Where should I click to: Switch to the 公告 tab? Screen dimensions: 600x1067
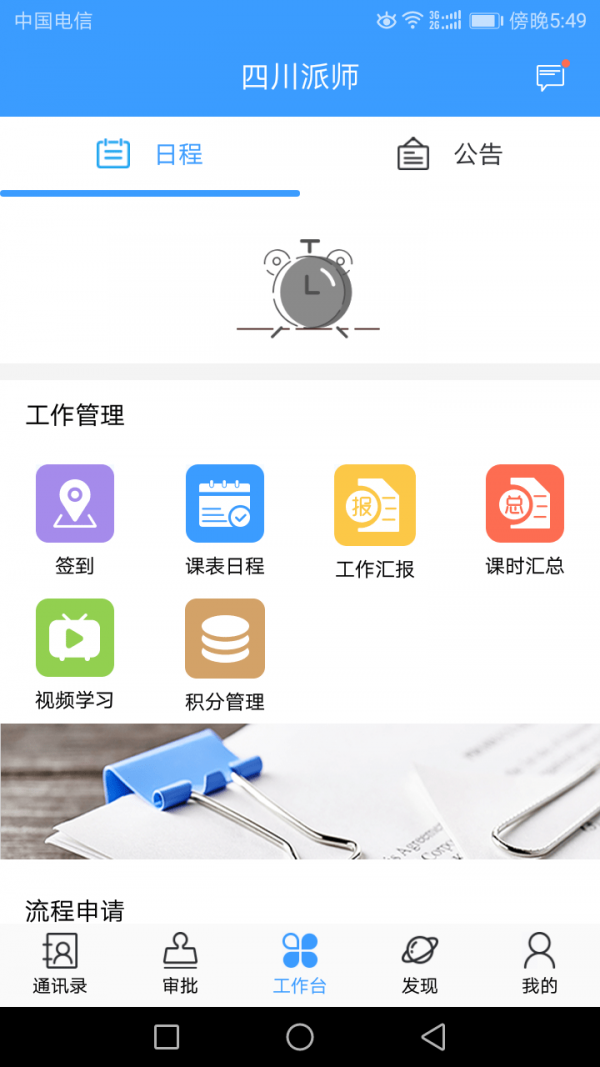(x=450, y=154)
